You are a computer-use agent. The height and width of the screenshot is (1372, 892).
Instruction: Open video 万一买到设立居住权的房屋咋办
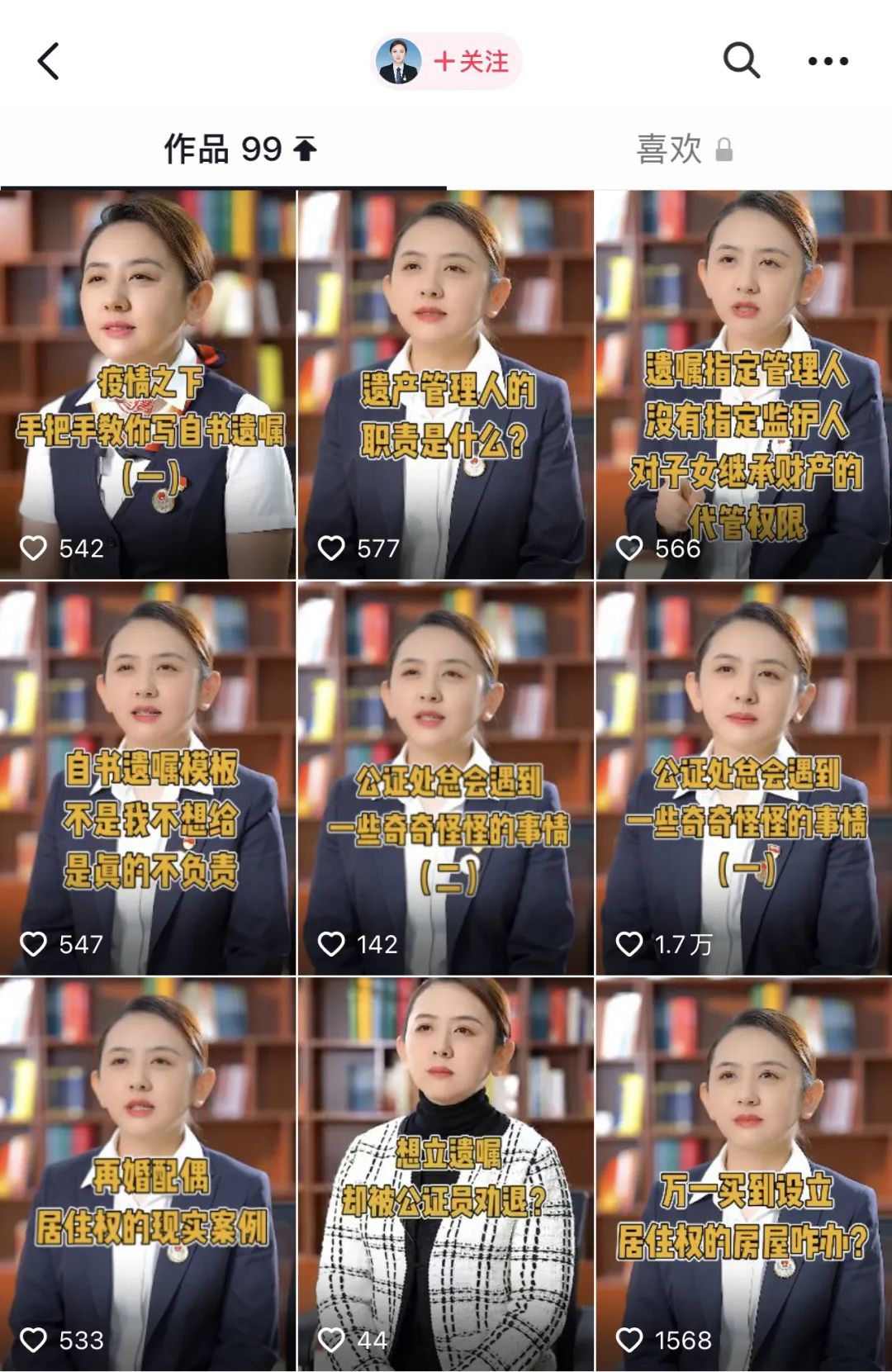point(744,1173)
